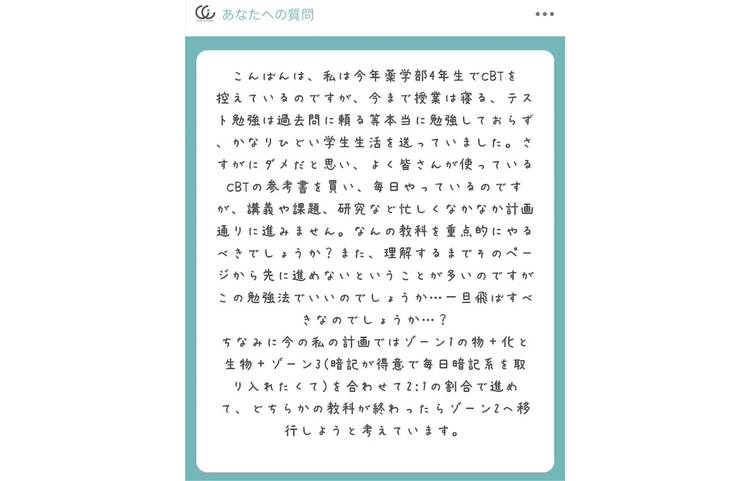Image resolution: width=750 pixels, height=481 pixels.
Task: Open the あなたへの質問 profile avatar
Action: [205, 14]
